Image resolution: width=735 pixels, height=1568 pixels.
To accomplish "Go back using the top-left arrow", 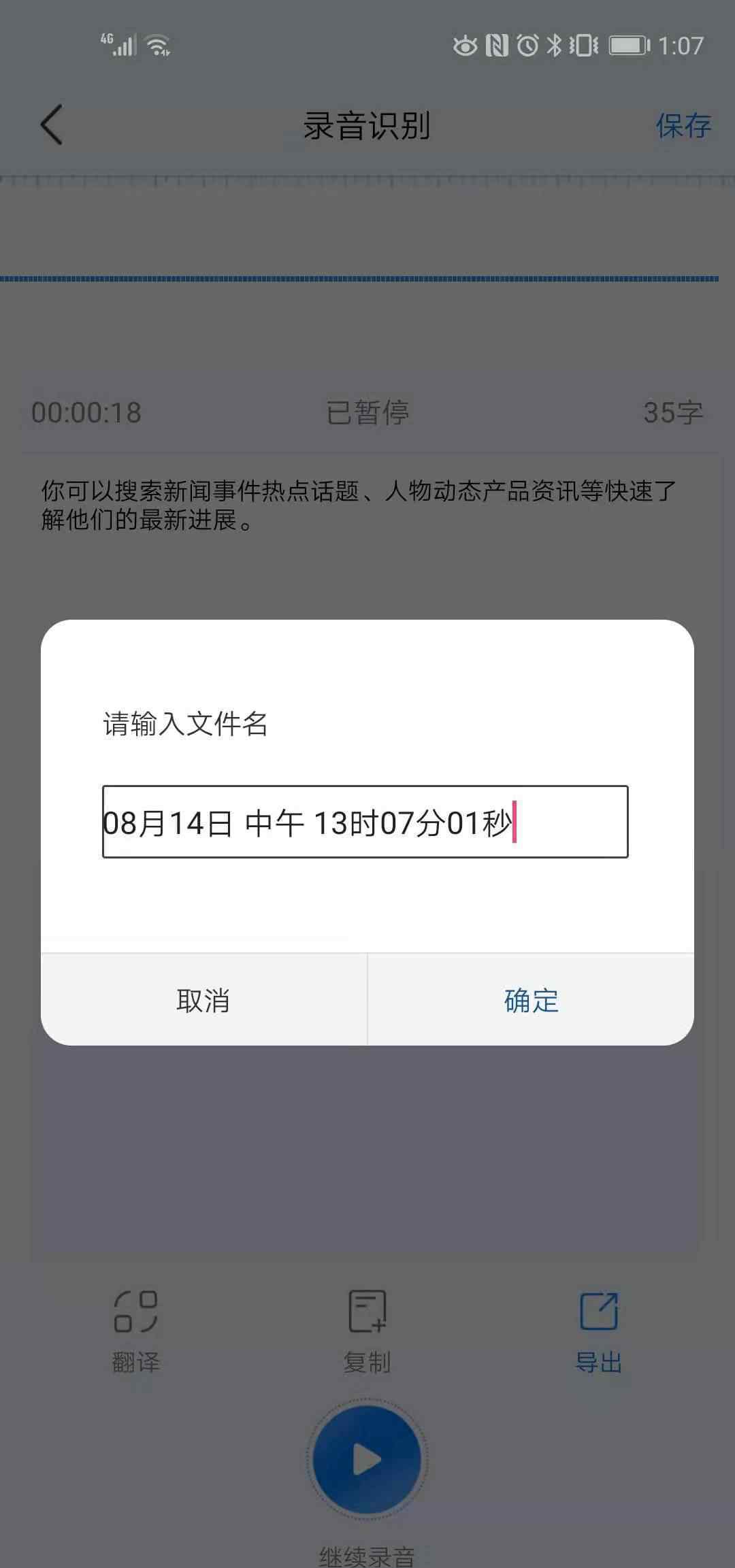I will 52,125.
